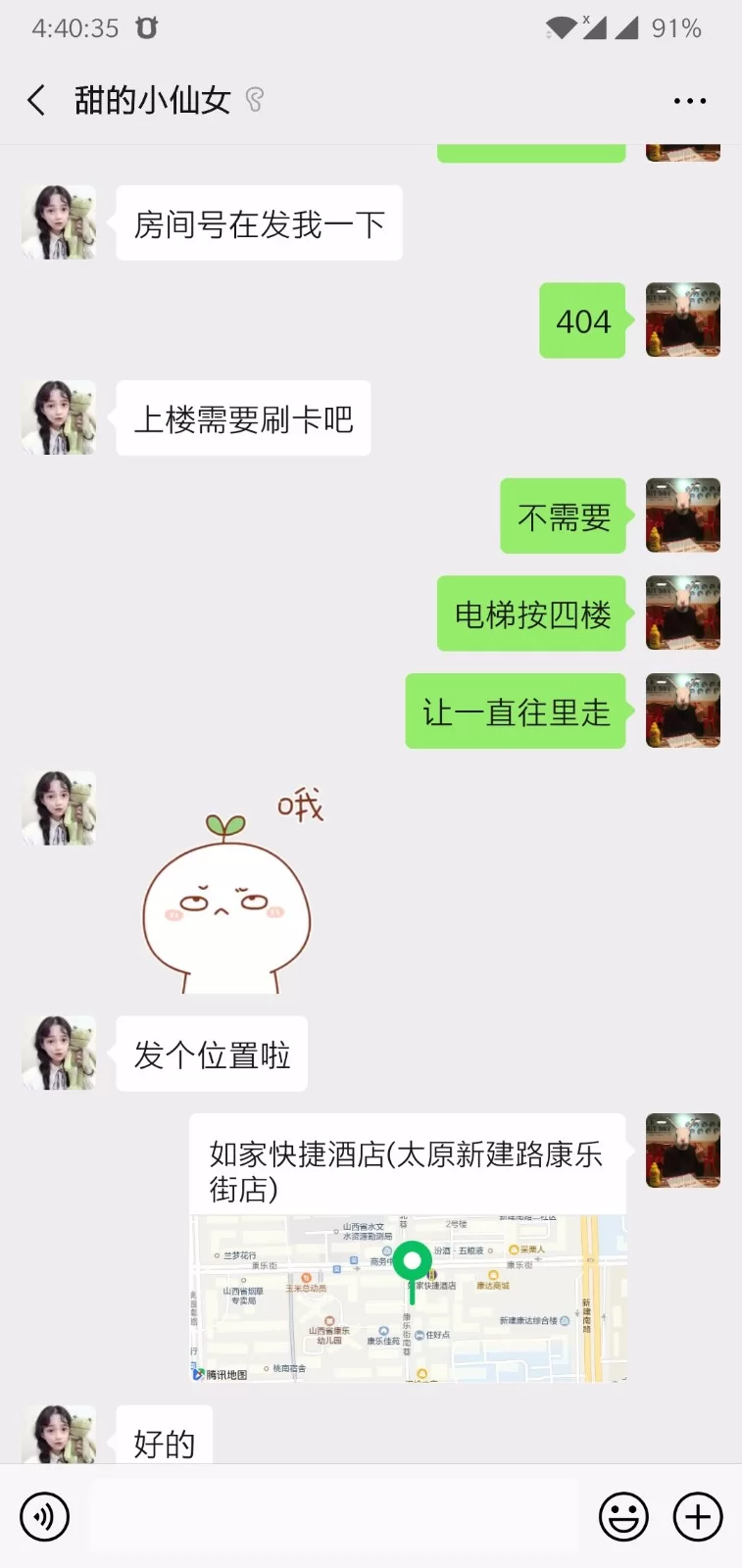Screen dimensions: 742x1568
Task: Open the plus attachments panel
Action: (x=698, y=1517)
